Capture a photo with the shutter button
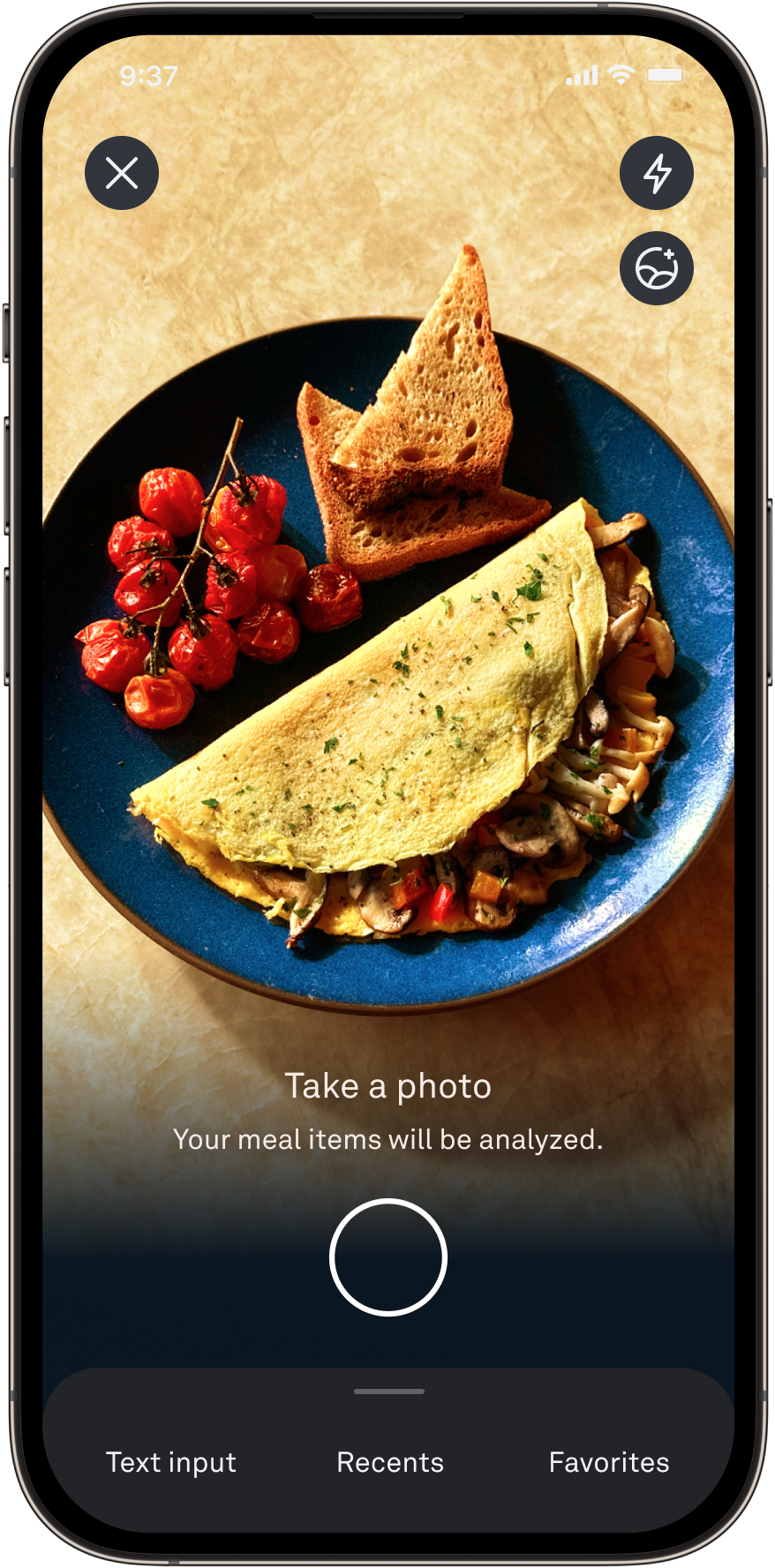 tap(388, 1257)
